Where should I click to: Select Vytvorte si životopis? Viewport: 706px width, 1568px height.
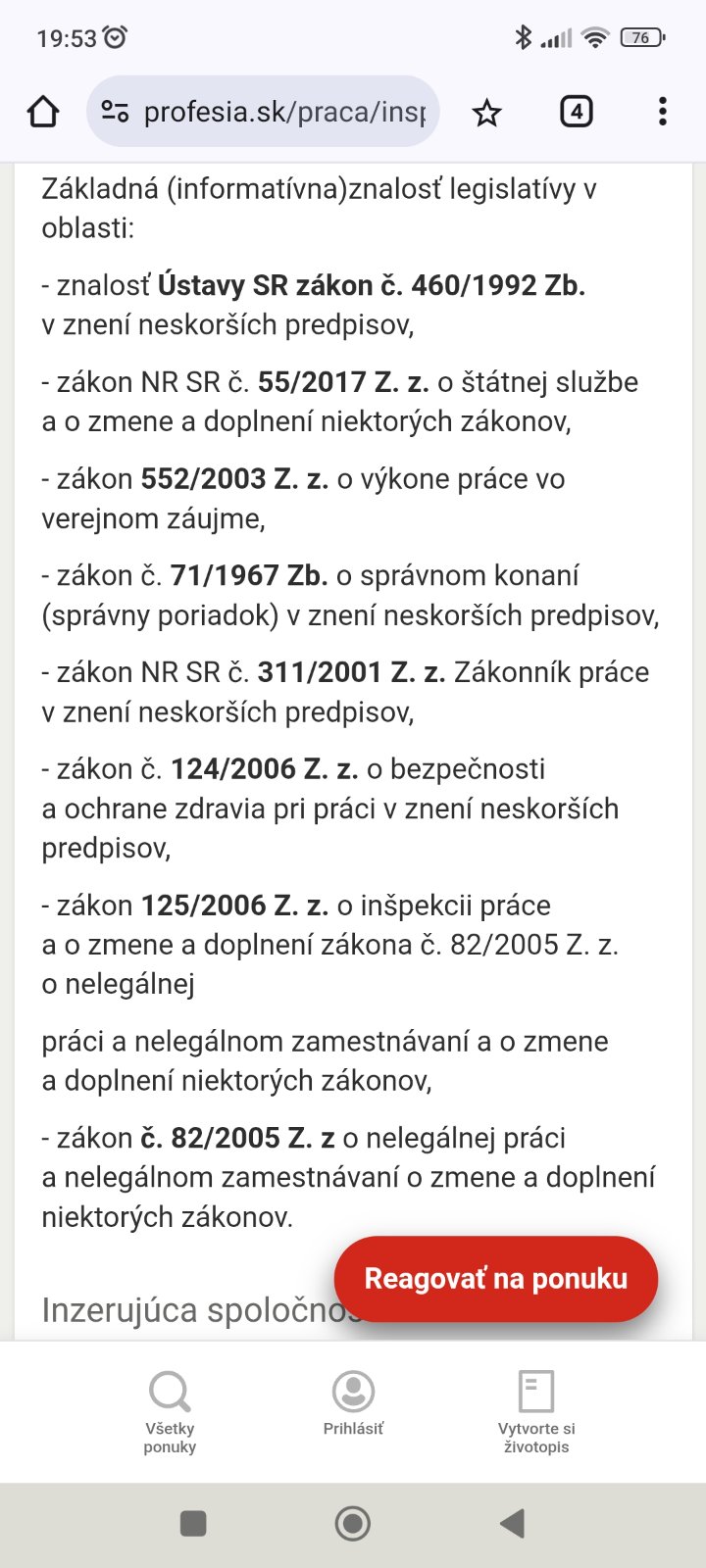click(x=536, y=1411)
